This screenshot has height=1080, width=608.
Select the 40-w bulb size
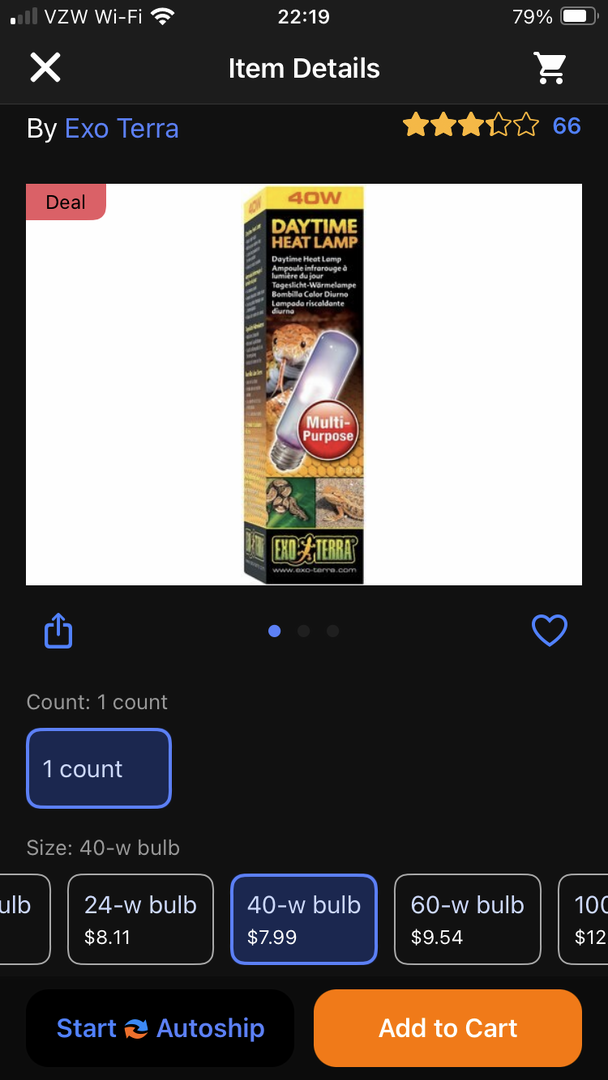point(304,919)
